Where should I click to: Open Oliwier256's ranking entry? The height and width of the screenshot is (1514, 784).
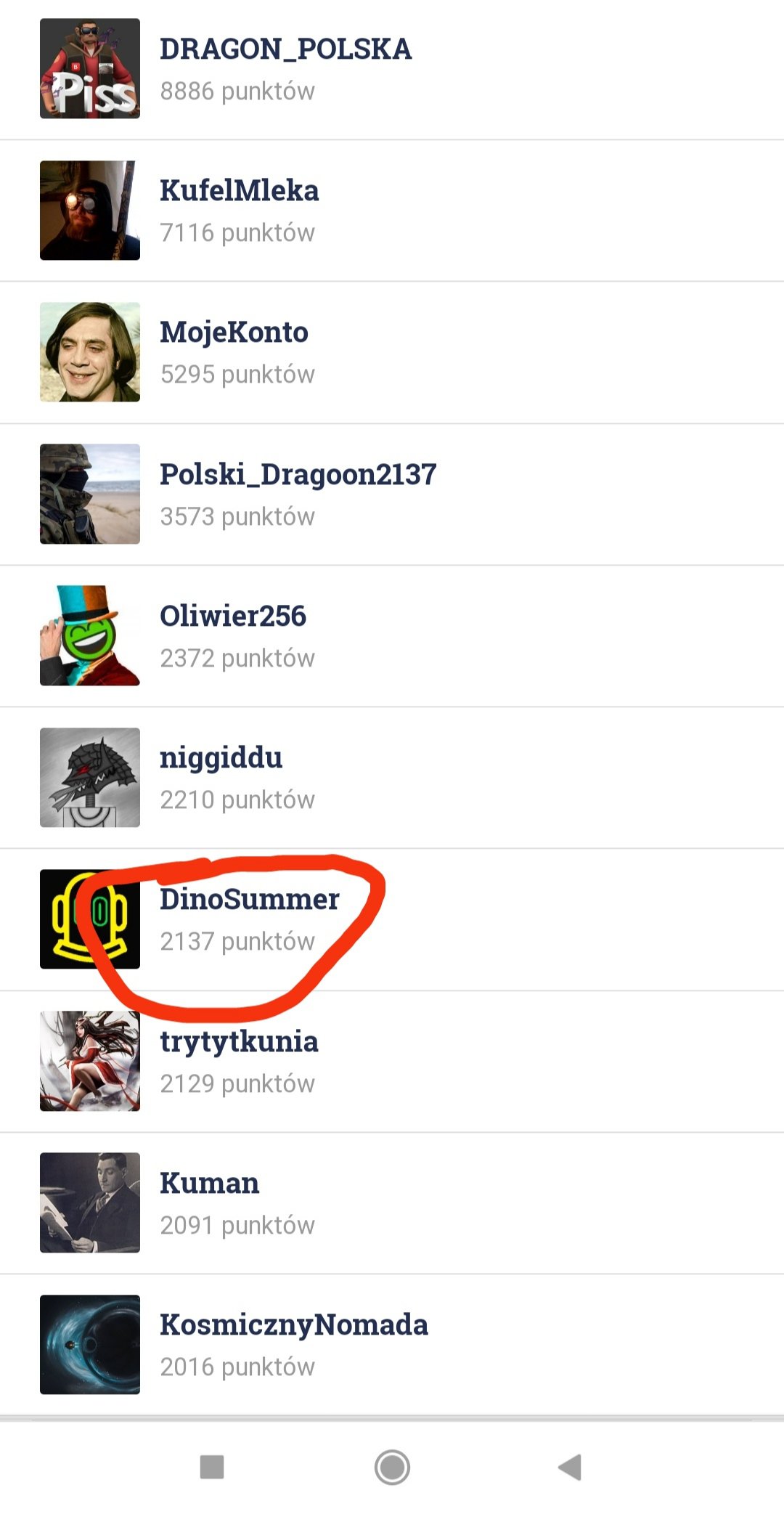(x=392, y=636)
